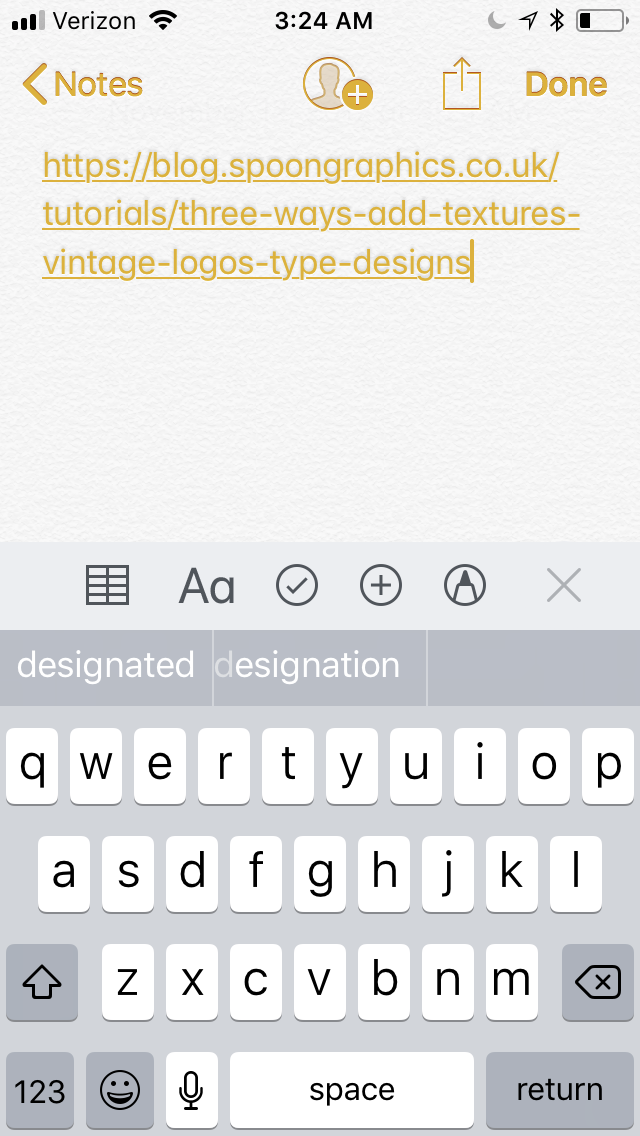
Task: Hit the return key
Action: click(559, 1090)
